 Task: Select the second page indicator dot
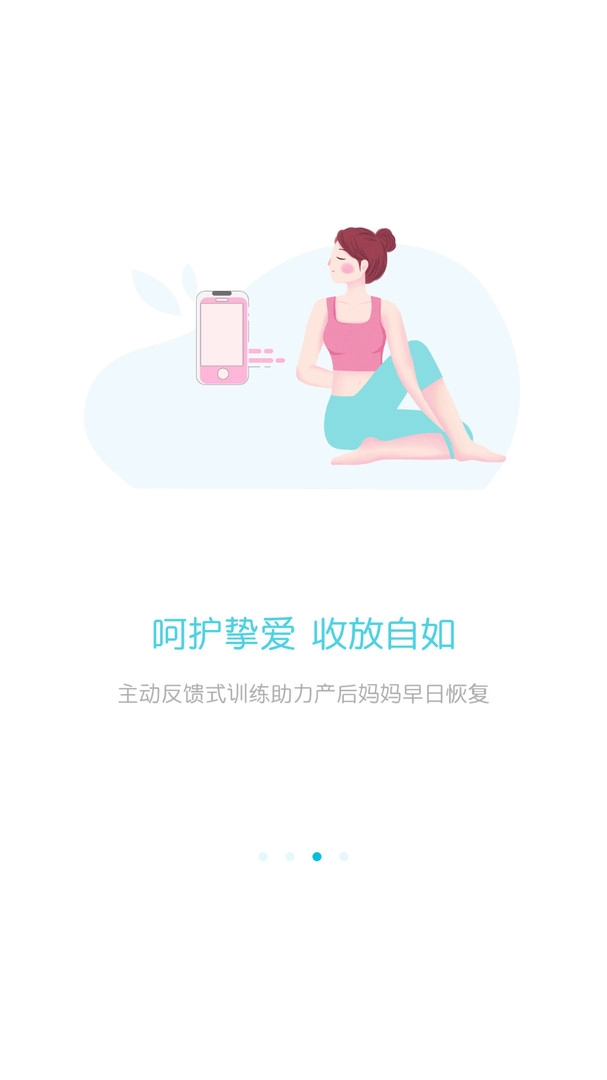[290, 857]
